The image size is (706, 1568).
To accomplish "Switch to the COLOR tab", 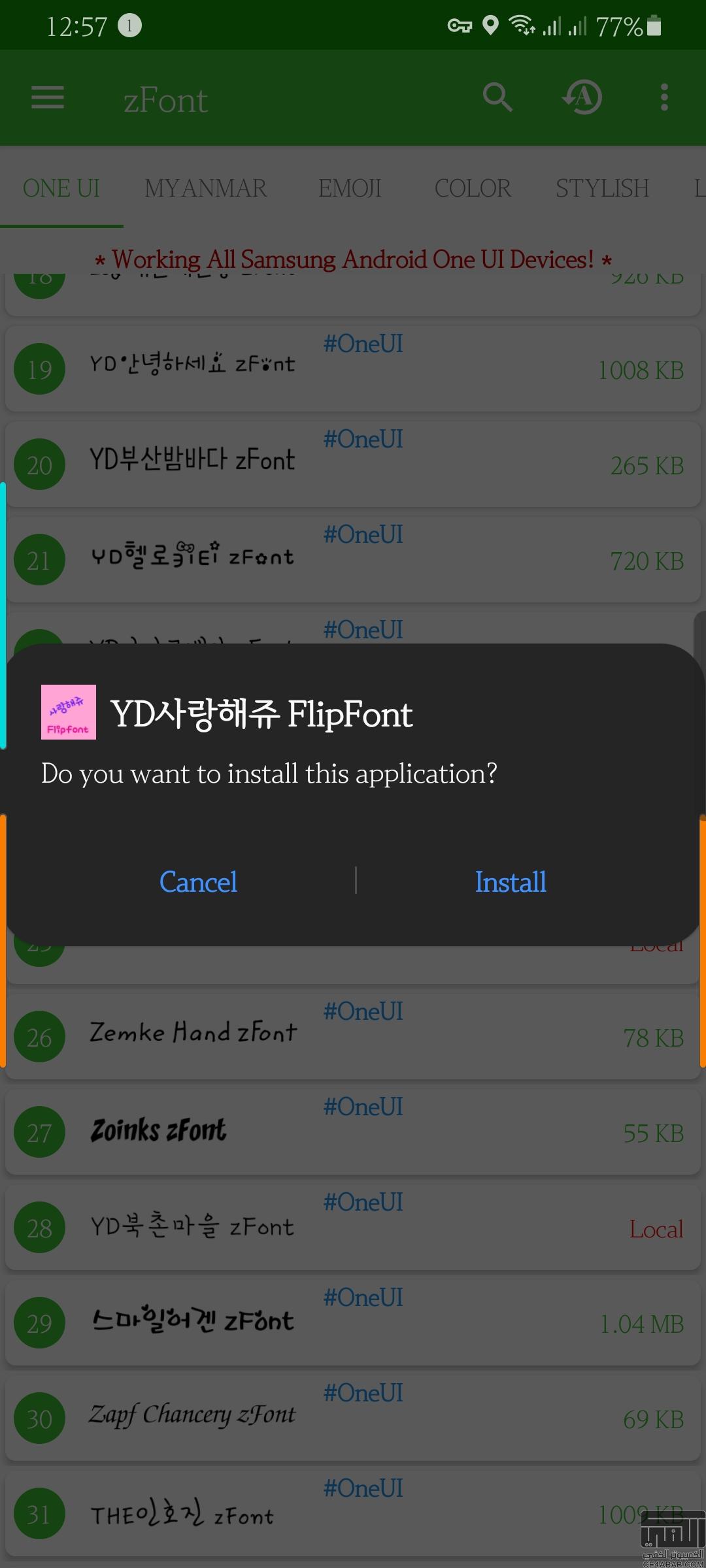I will tap(473, 188).
